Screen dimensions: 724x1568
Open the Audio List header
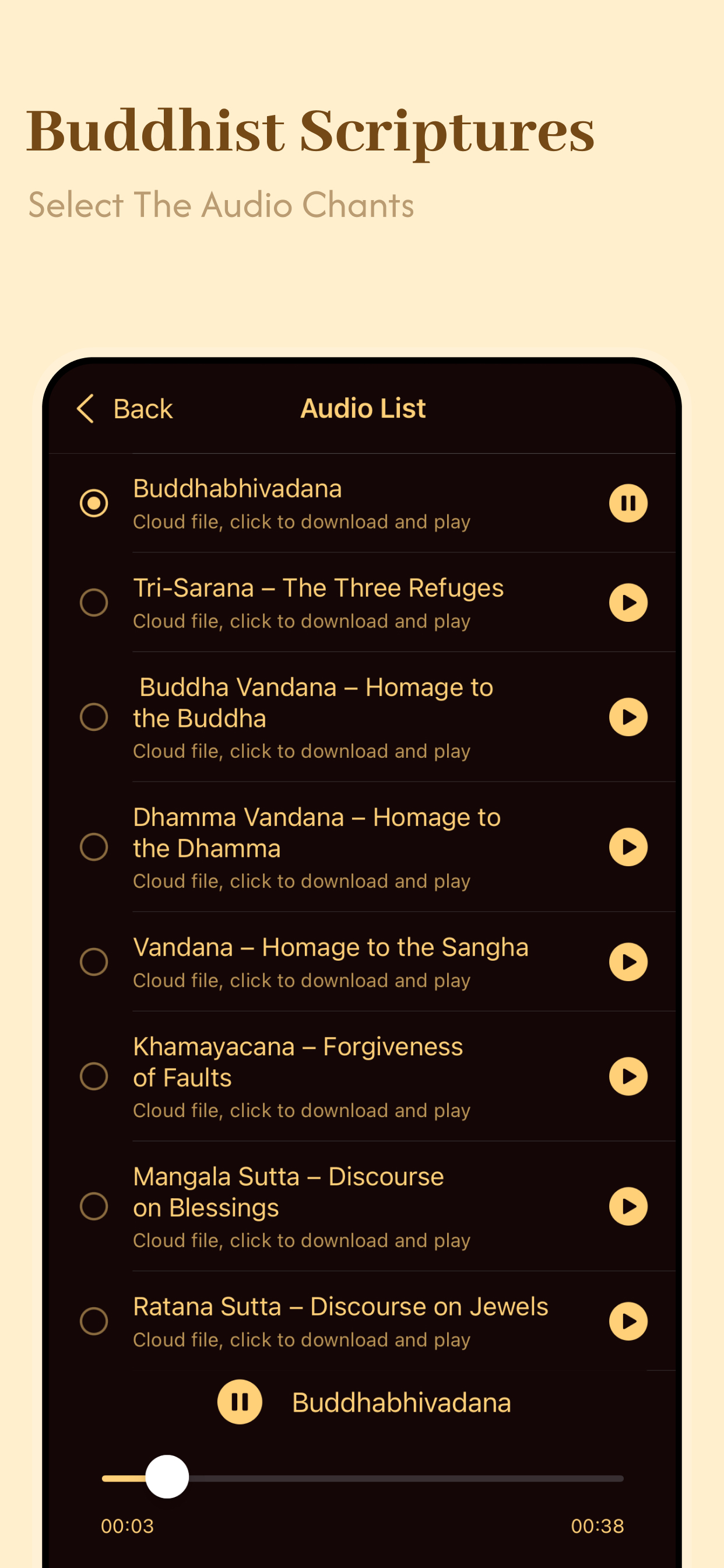(363, 408)
